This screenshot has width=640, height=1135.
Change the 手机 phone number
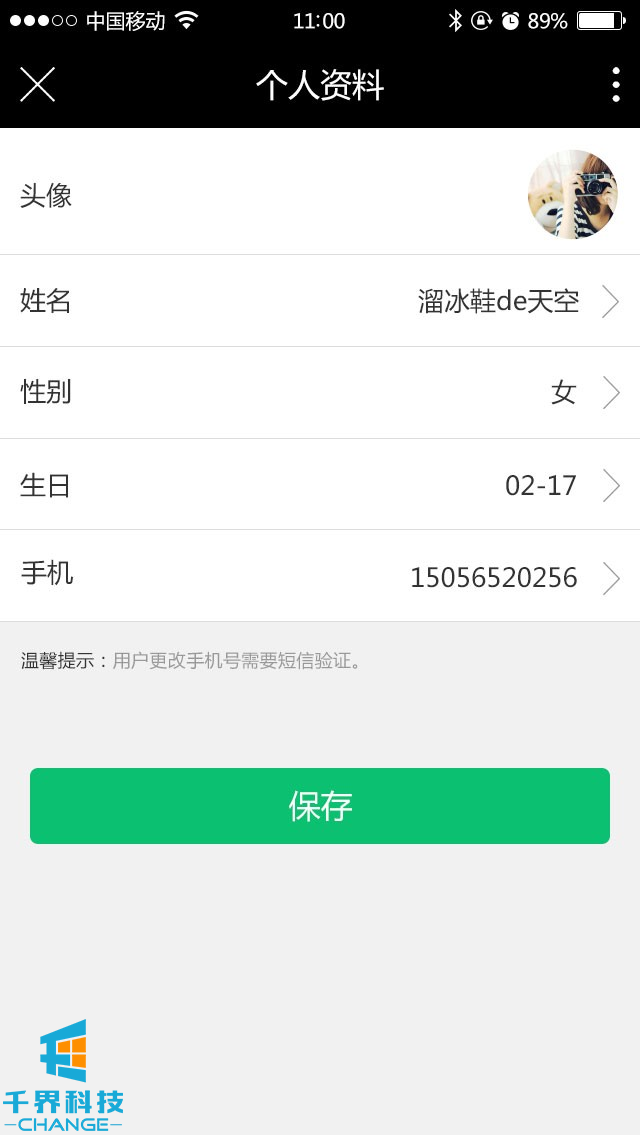[320, 576]
